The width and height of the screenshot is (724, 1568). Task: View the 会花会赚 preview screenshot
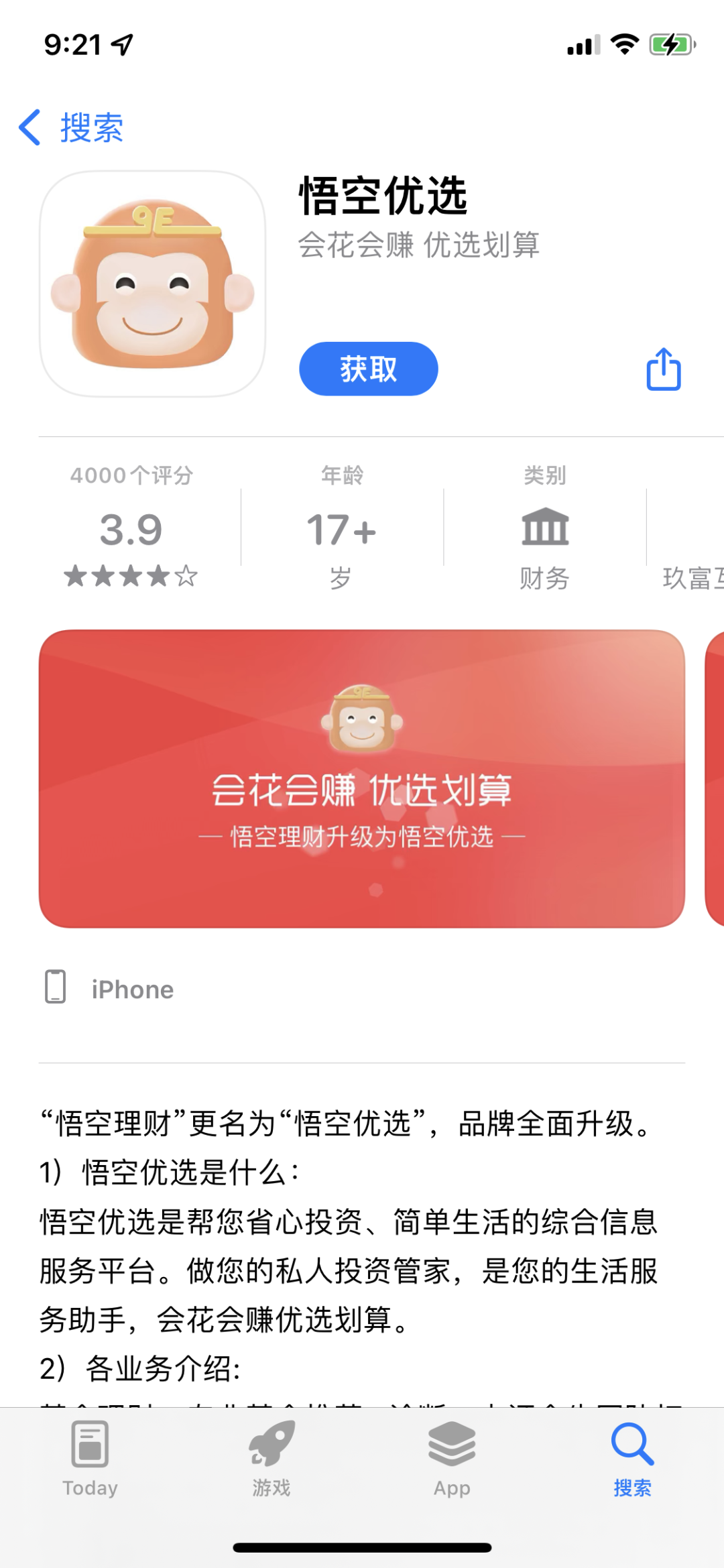[x=362, y=779]
